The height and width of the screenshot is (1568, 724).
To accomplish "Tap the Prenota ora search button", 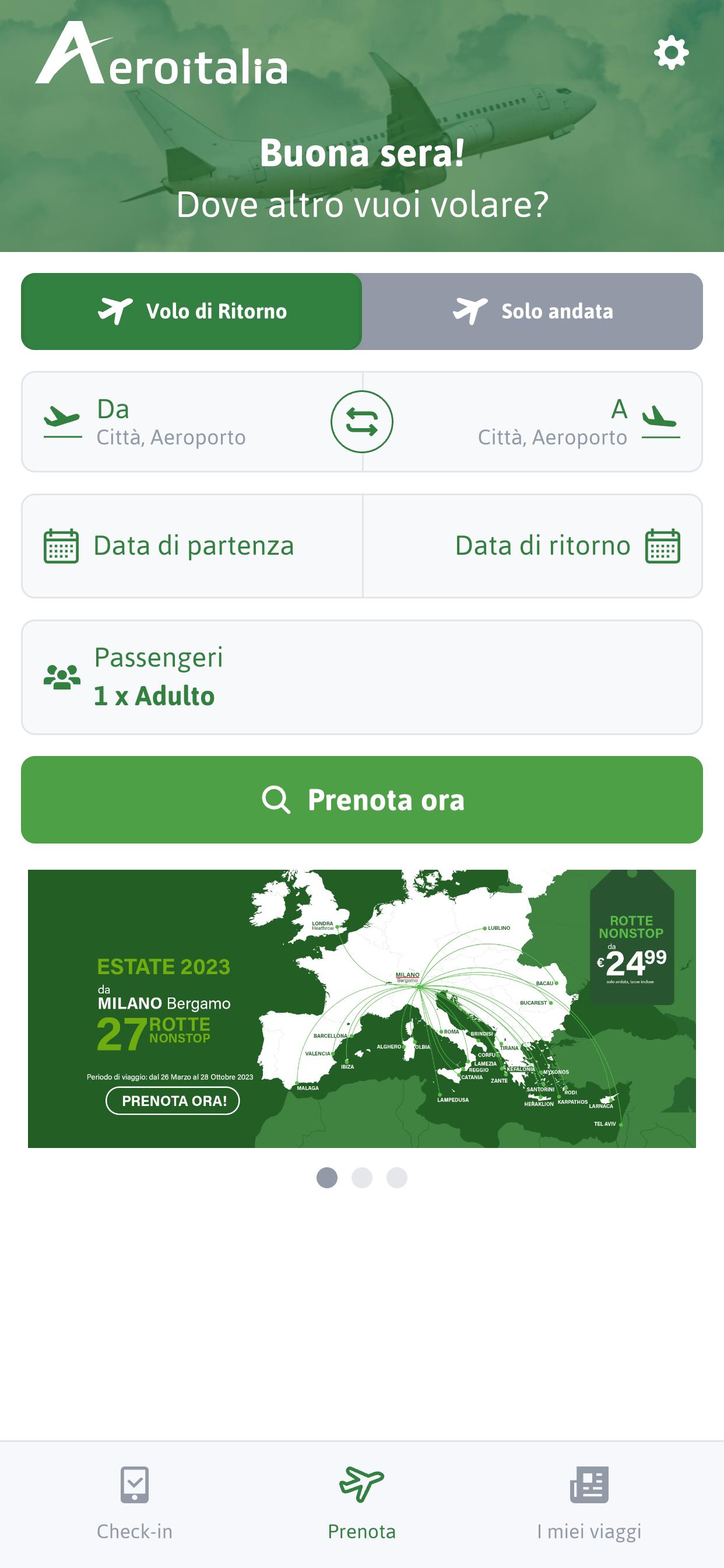I will click(x=362, y=800).
